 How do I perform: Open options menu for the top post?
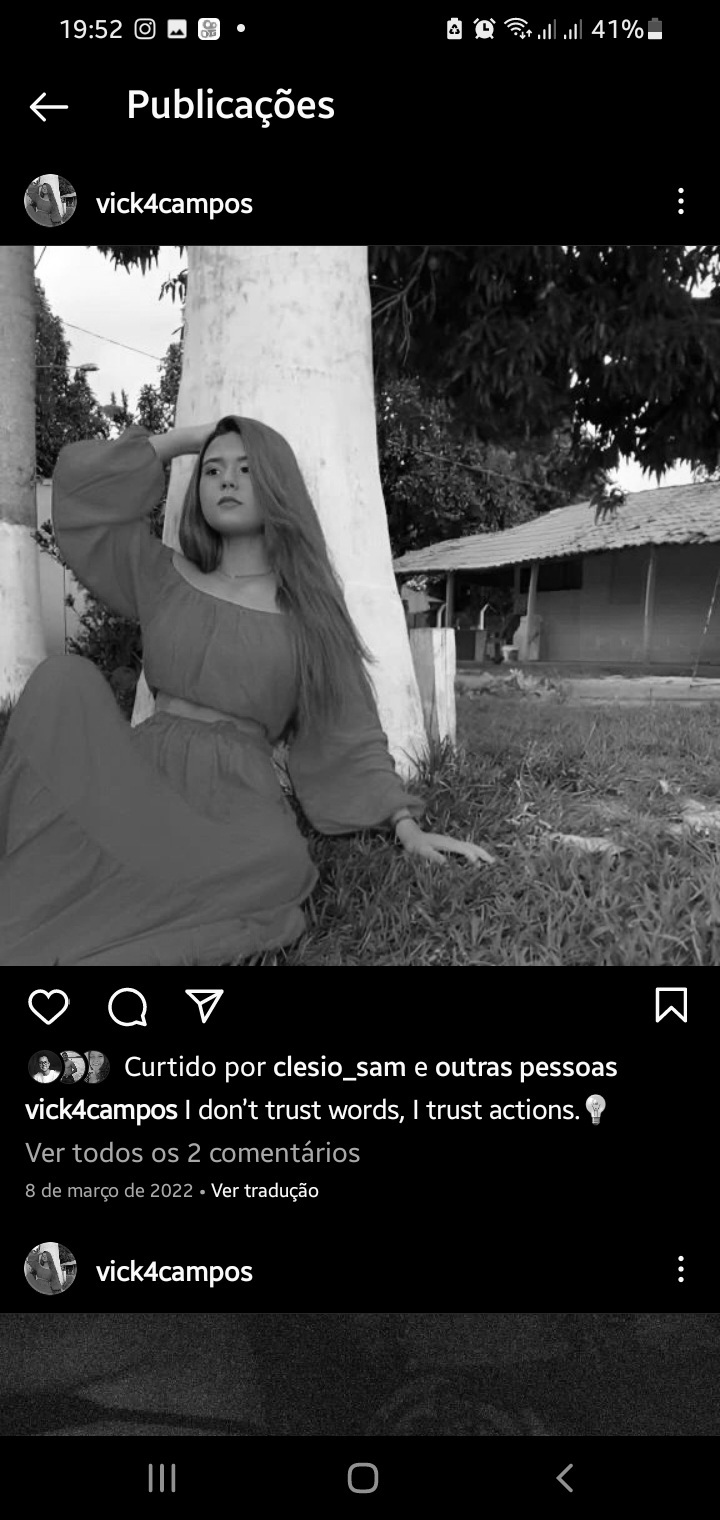[x=680, y=202]
